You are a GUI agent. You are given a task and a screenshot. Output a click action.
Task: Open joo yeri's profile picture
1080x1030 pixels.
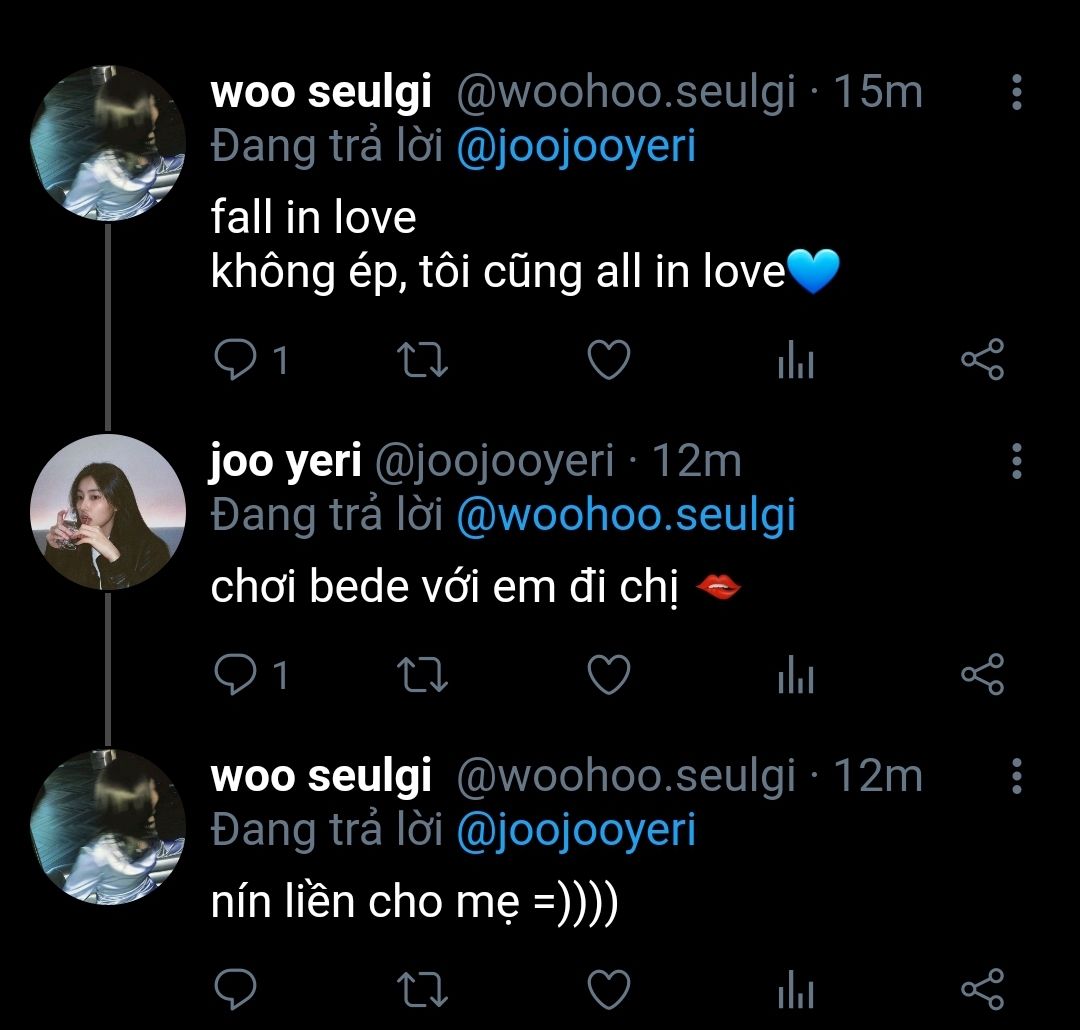click(x=108, y=512)
